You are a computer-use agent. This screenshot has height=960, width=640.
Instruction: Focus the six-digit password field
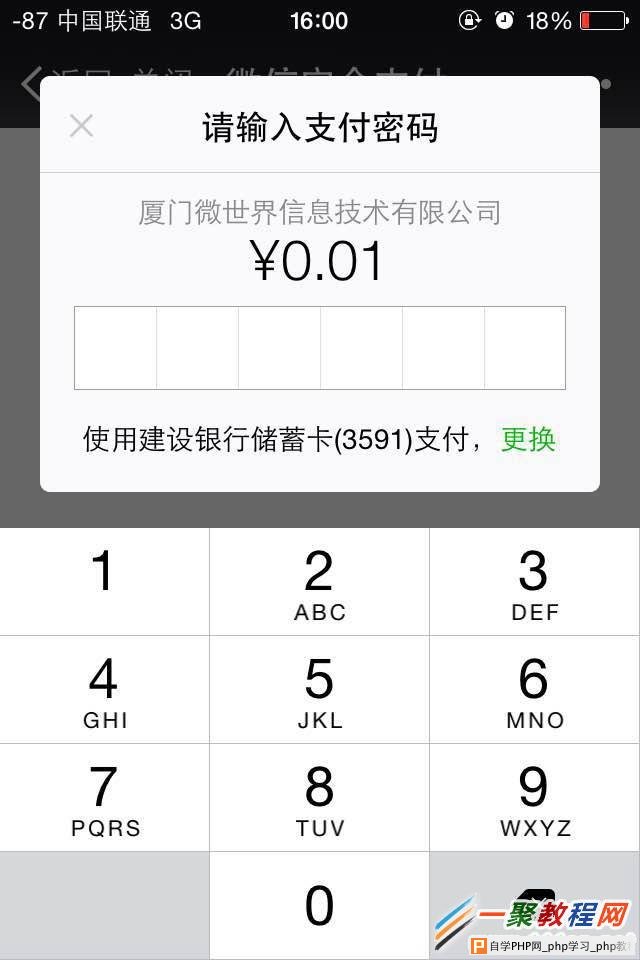pyautogui.click(x=320, y=348)
